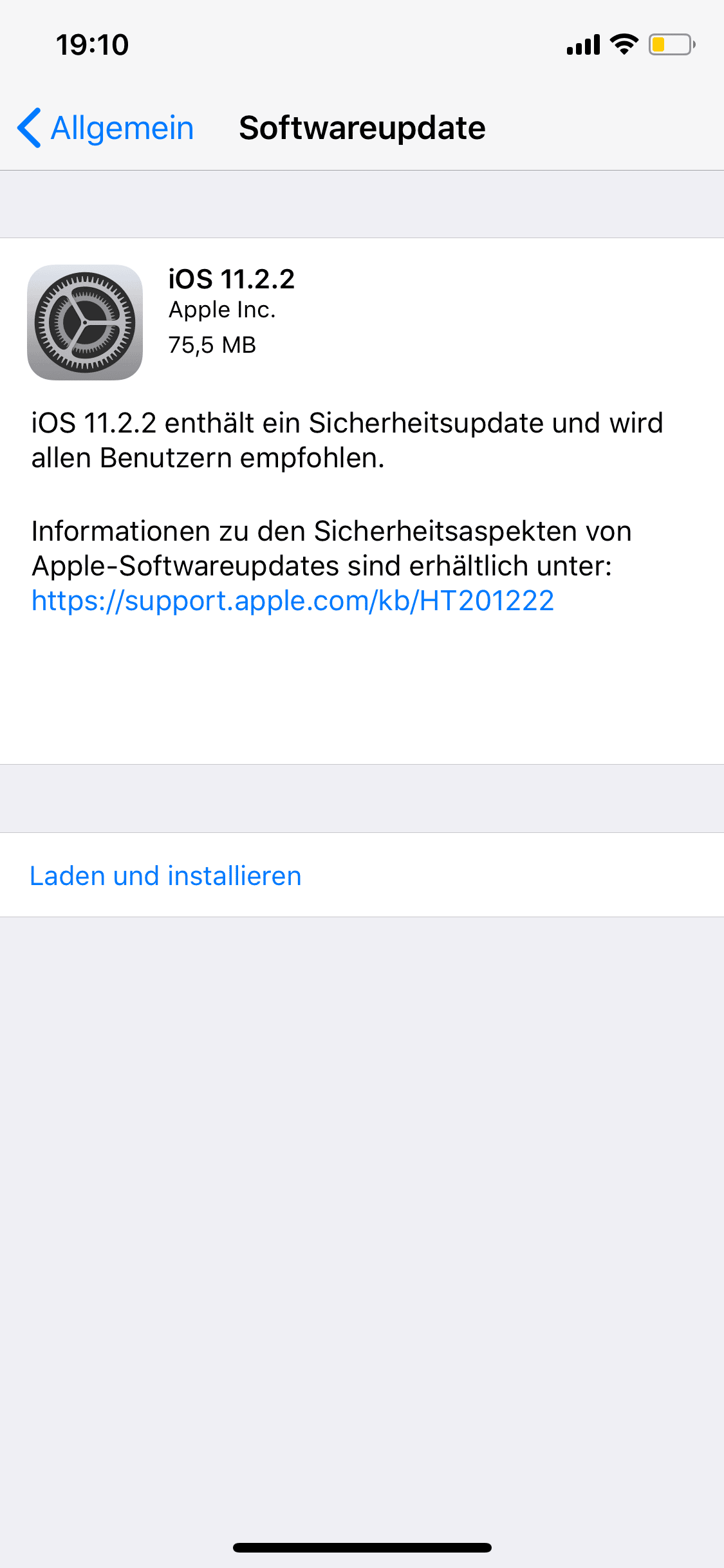The image size is (724, 1568).
Task: Tap Laden und installieren
Action: click(362, 875)
